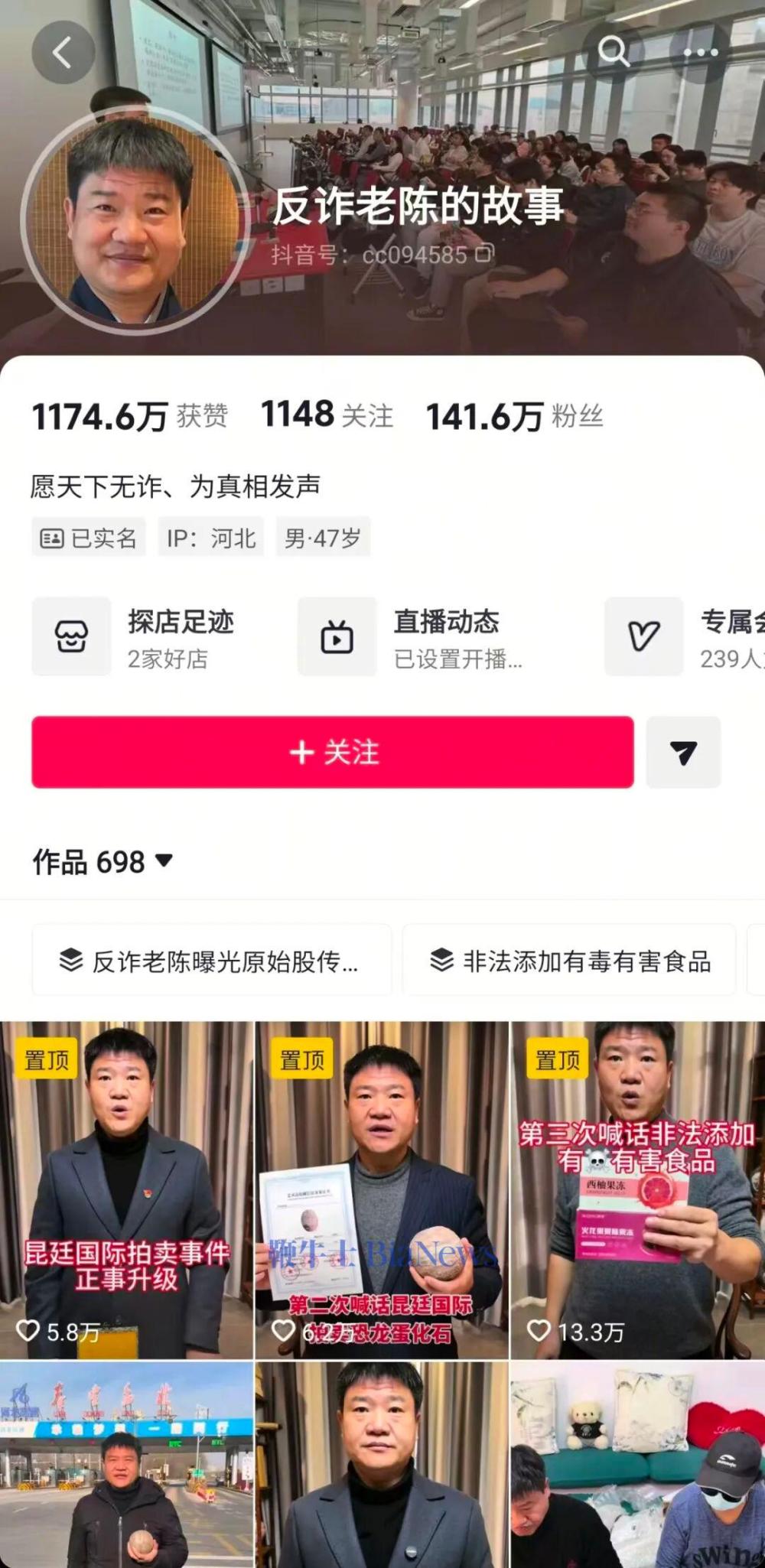Open collection 非法添加有毒有害食品
765x1568 pixels.
570,961
